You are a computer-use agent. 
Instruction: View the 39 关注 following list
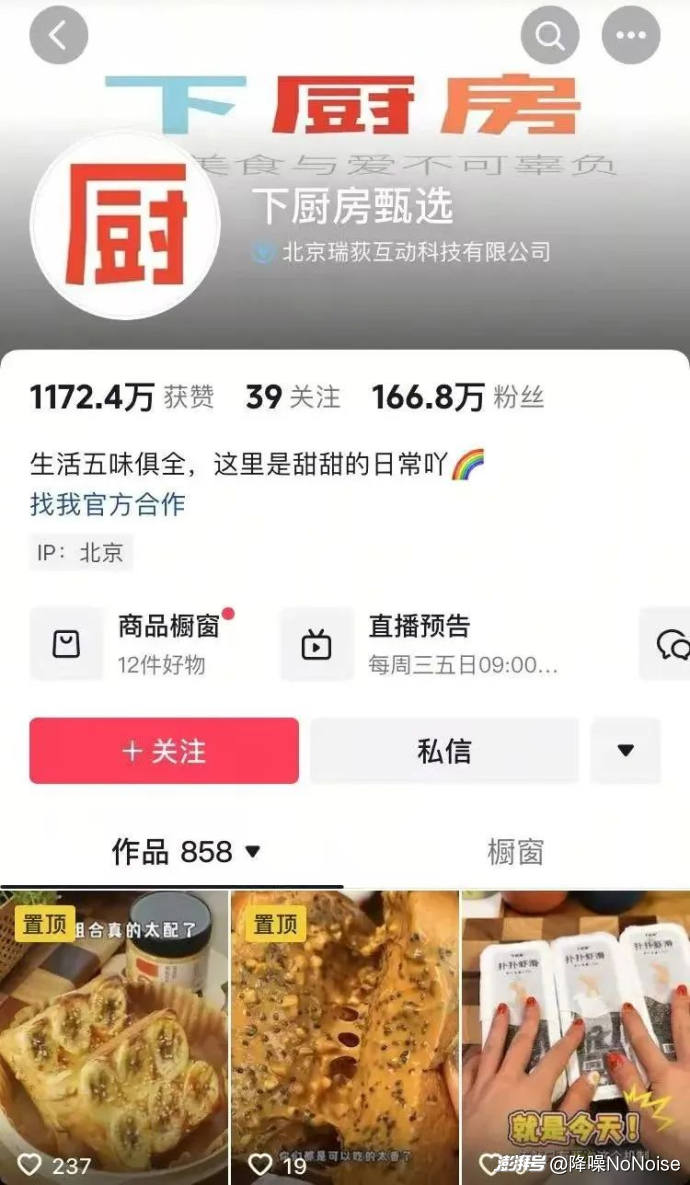click(293, 397)
